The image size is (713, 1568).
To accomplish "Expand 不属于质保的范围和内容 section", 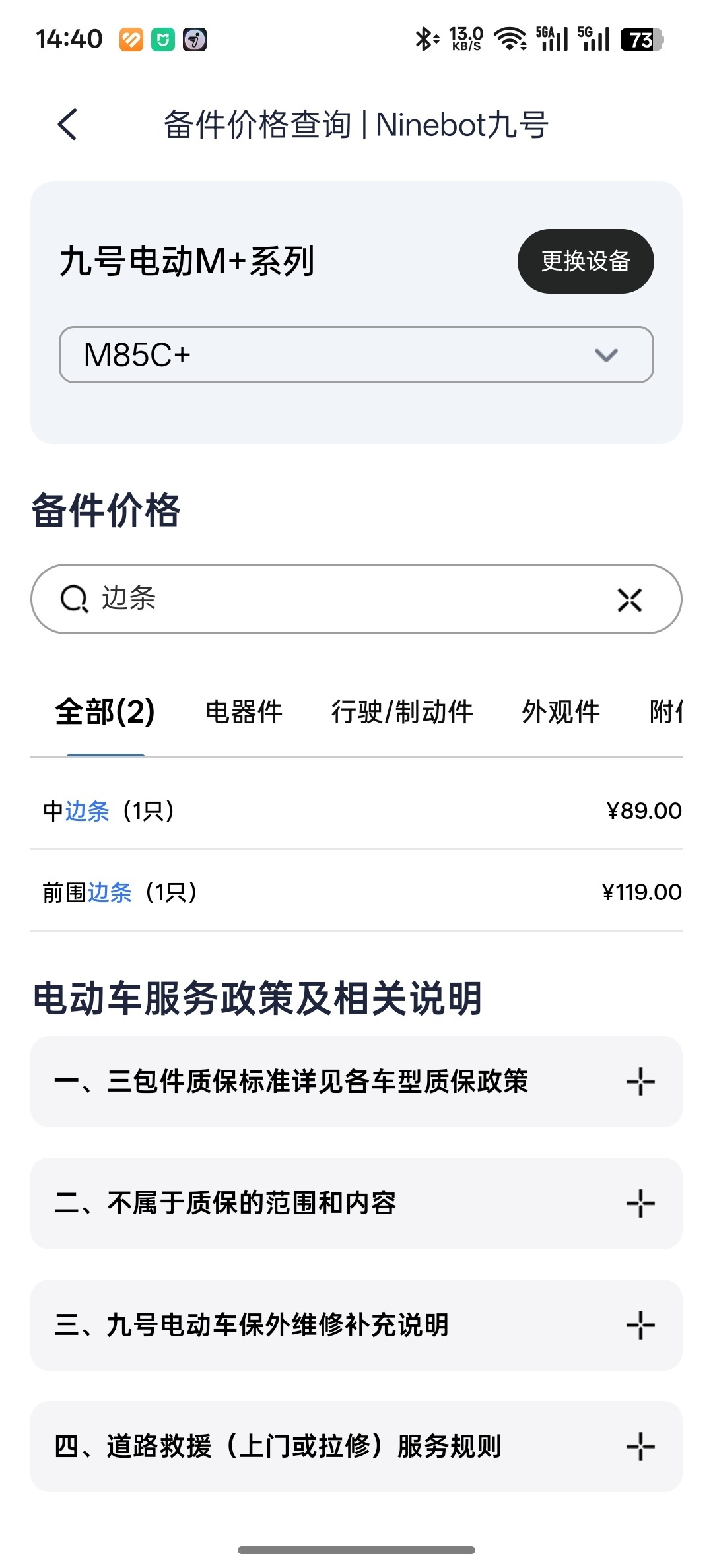I will click(x=356, y=1204).
